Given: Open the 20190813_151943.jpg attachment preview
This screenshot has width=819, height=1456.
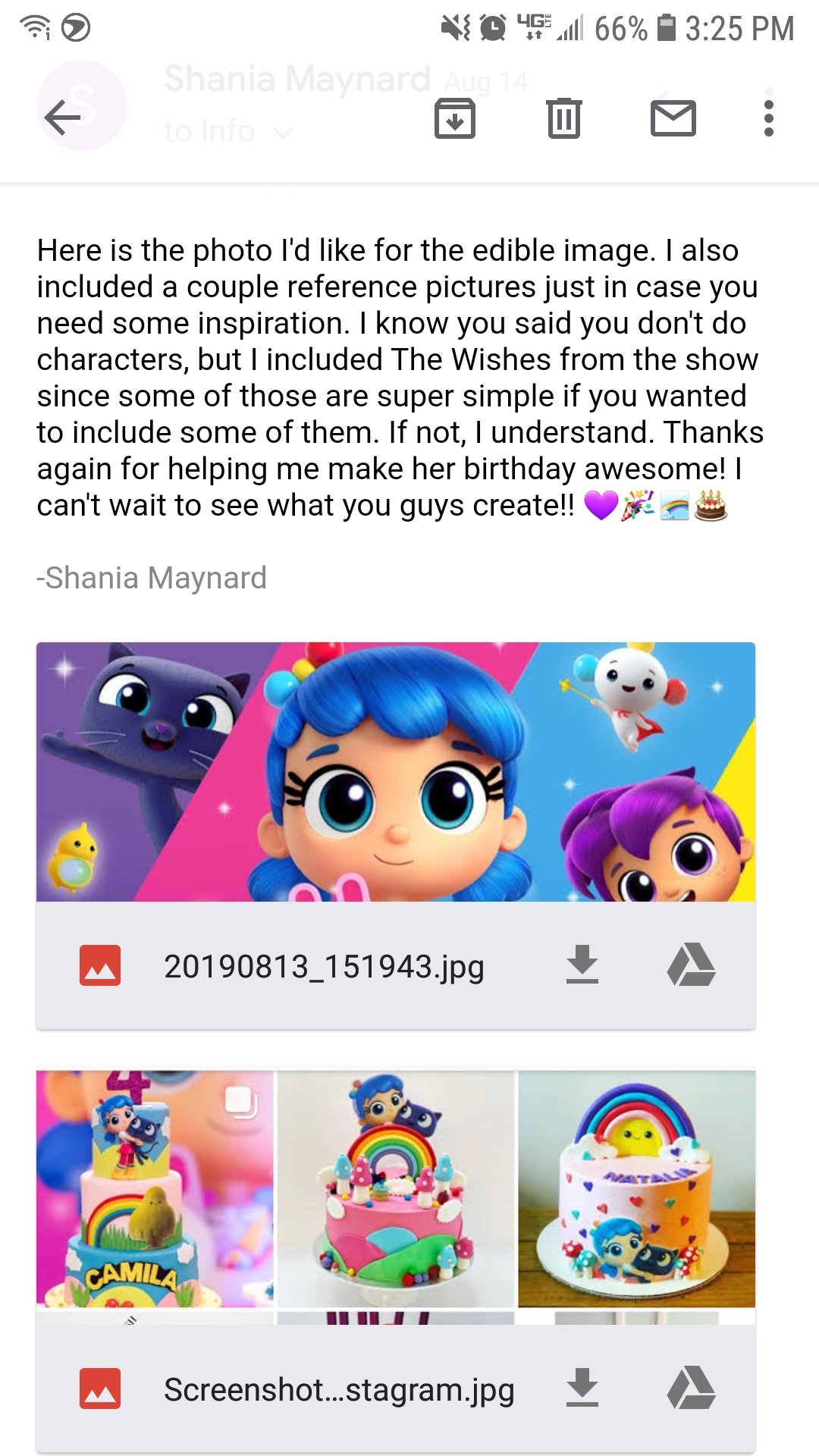Looking at the screenshot, I should (395, 772).
